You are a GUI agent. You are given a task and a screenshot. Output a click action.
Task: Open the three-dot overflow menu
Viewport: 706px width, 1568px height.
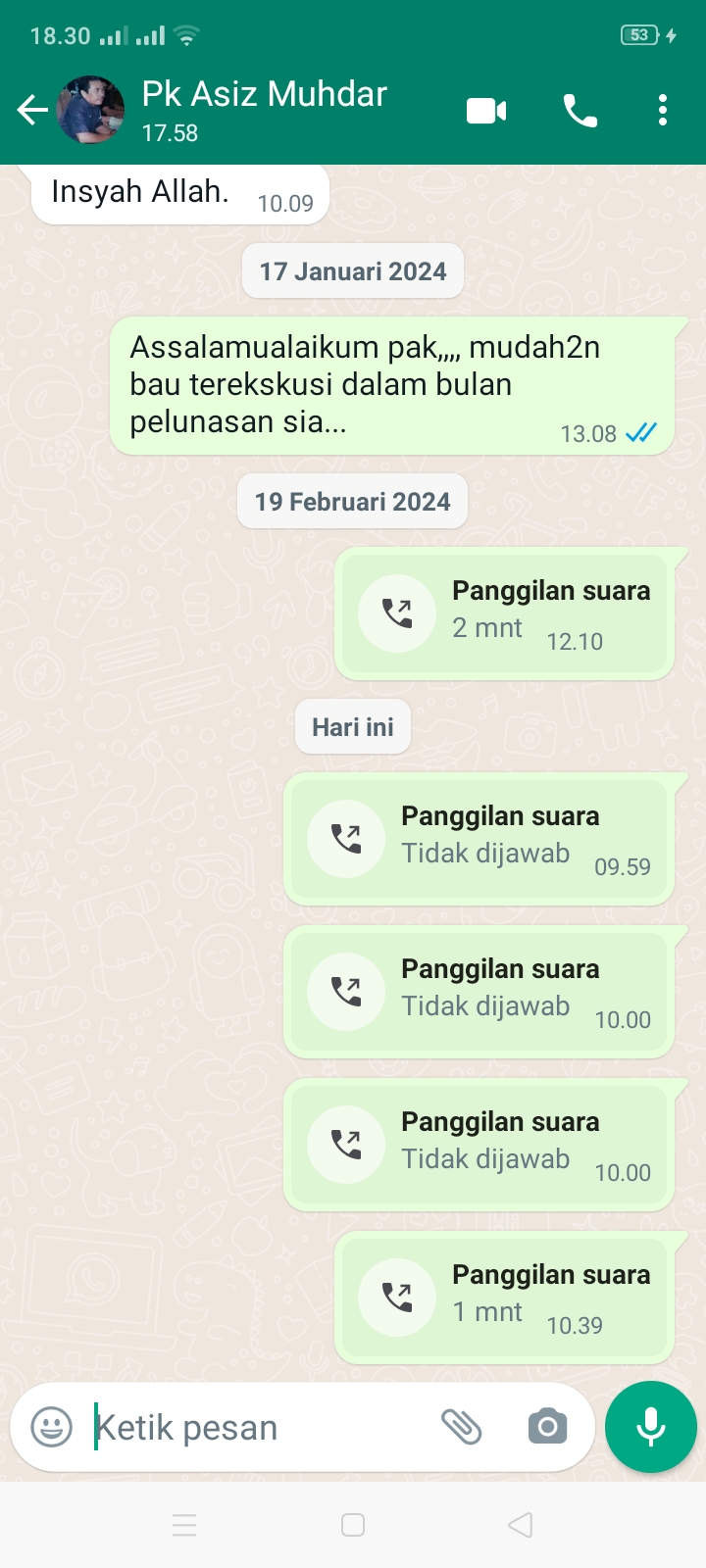click(663, 111)
